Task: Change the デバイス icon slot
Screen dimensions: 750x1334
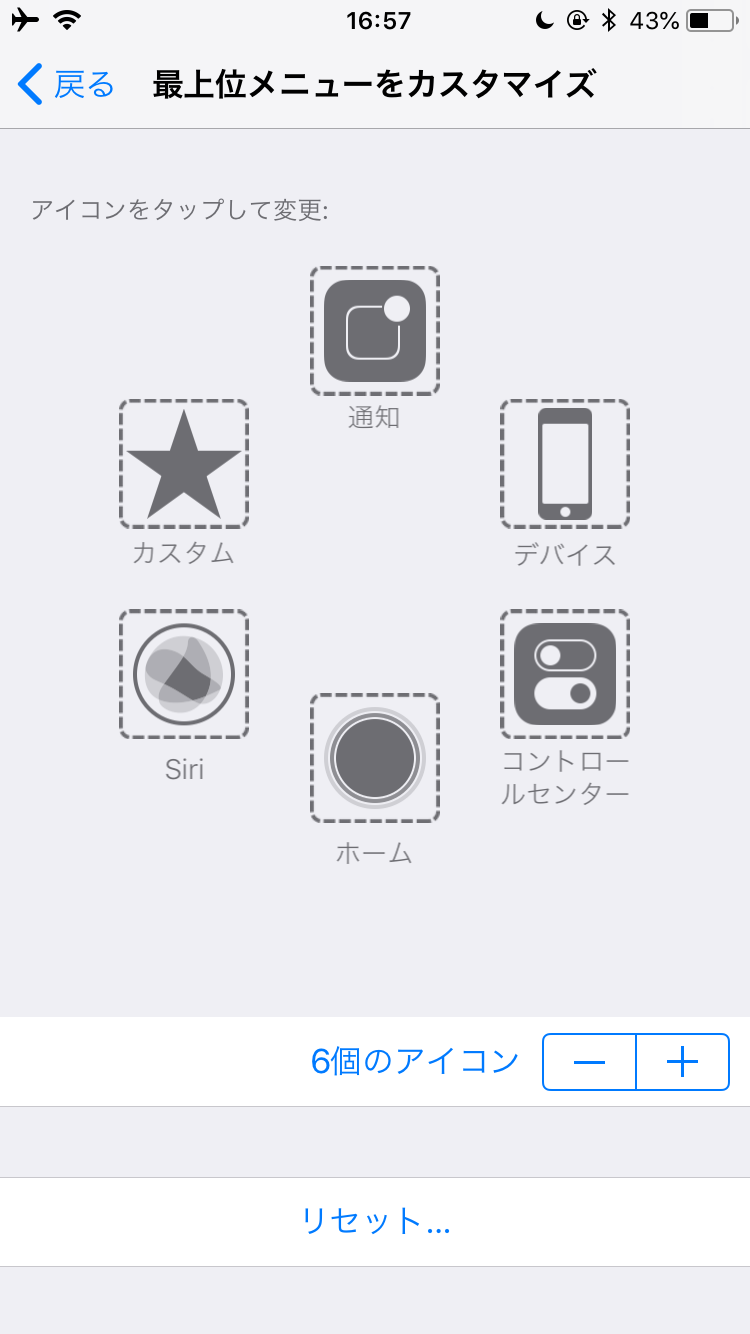Action: tap(565, 464)
